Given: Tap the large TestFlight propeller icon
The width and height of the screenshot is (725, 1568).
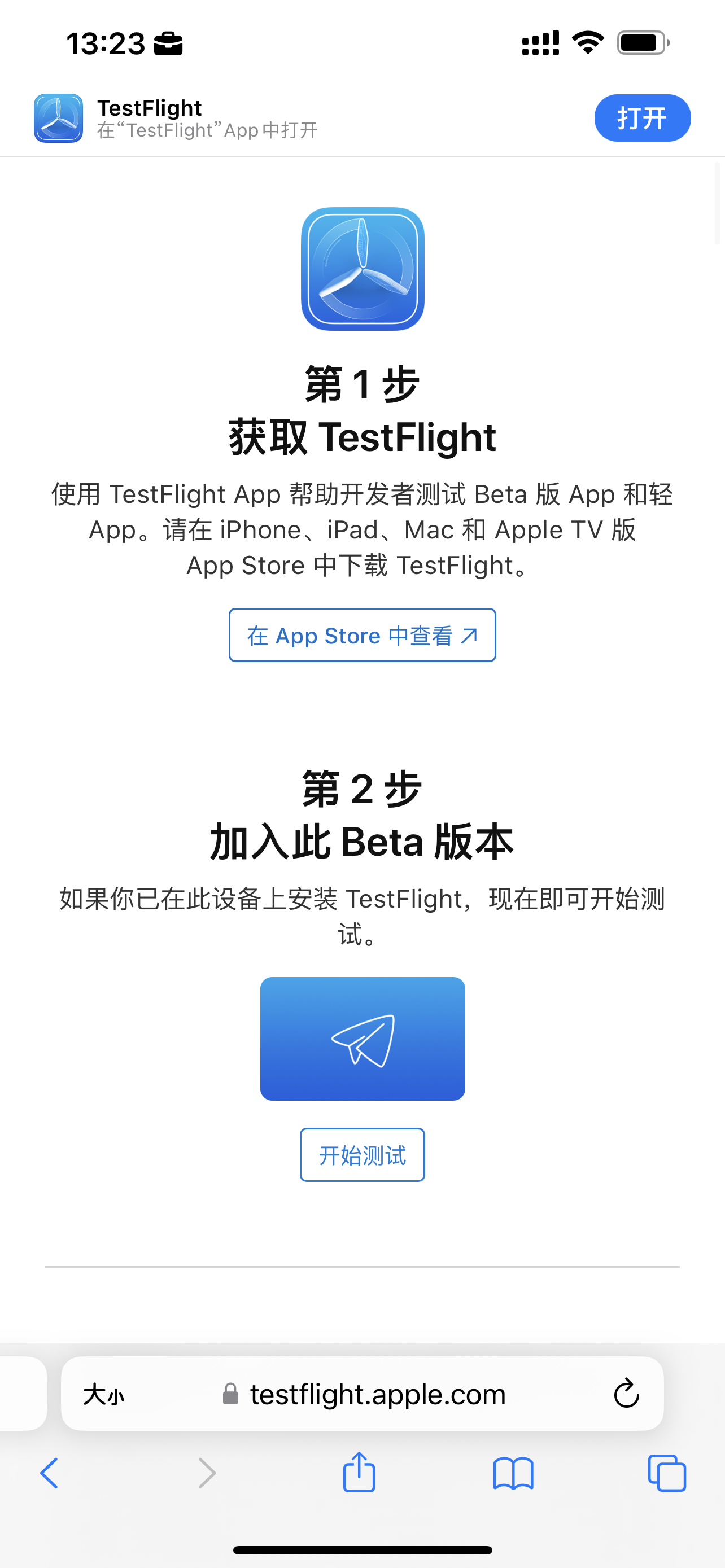Looking at the screenshot, I should [x=362, y=270].
